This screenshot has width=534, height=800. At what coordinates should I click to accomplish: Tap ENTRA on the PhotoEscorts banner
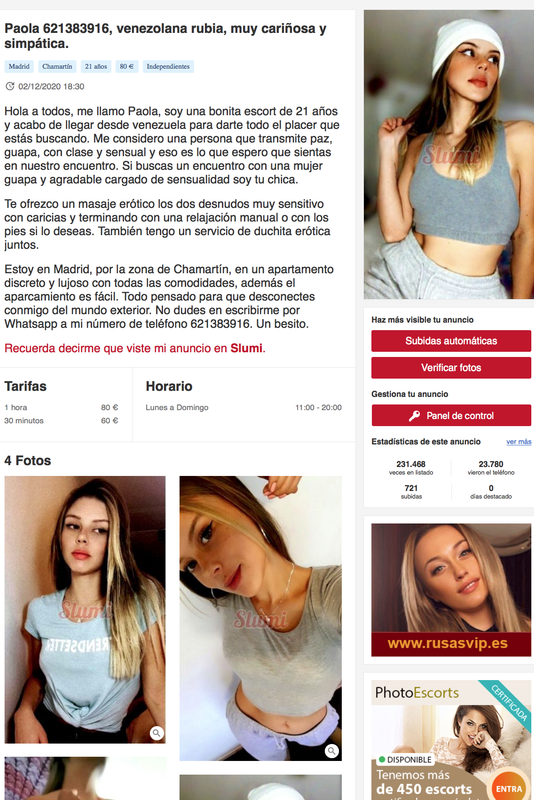point(508,788)
